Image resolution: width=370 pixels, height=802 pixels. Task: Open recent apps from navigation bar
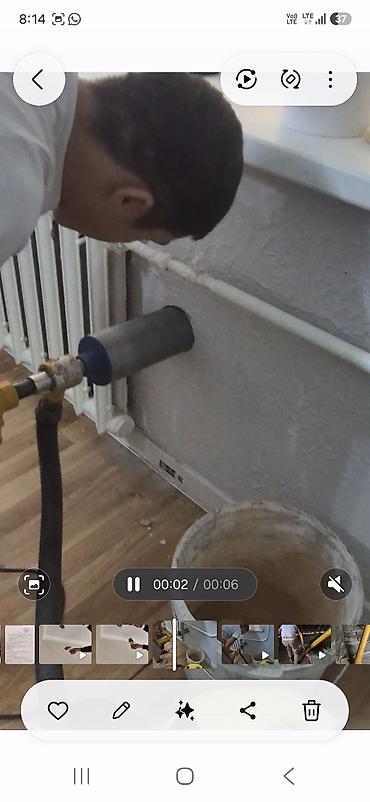click(81, 776)
